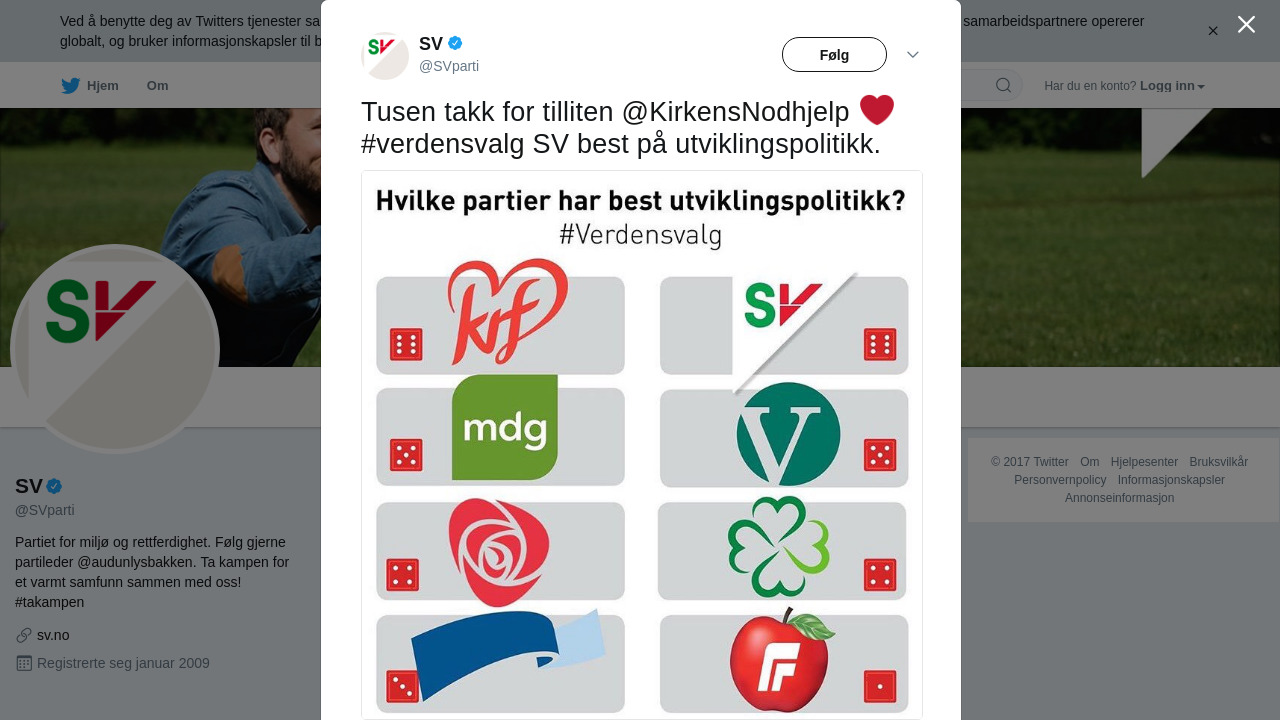Tap the search magnifier icon

(1003, 86)
